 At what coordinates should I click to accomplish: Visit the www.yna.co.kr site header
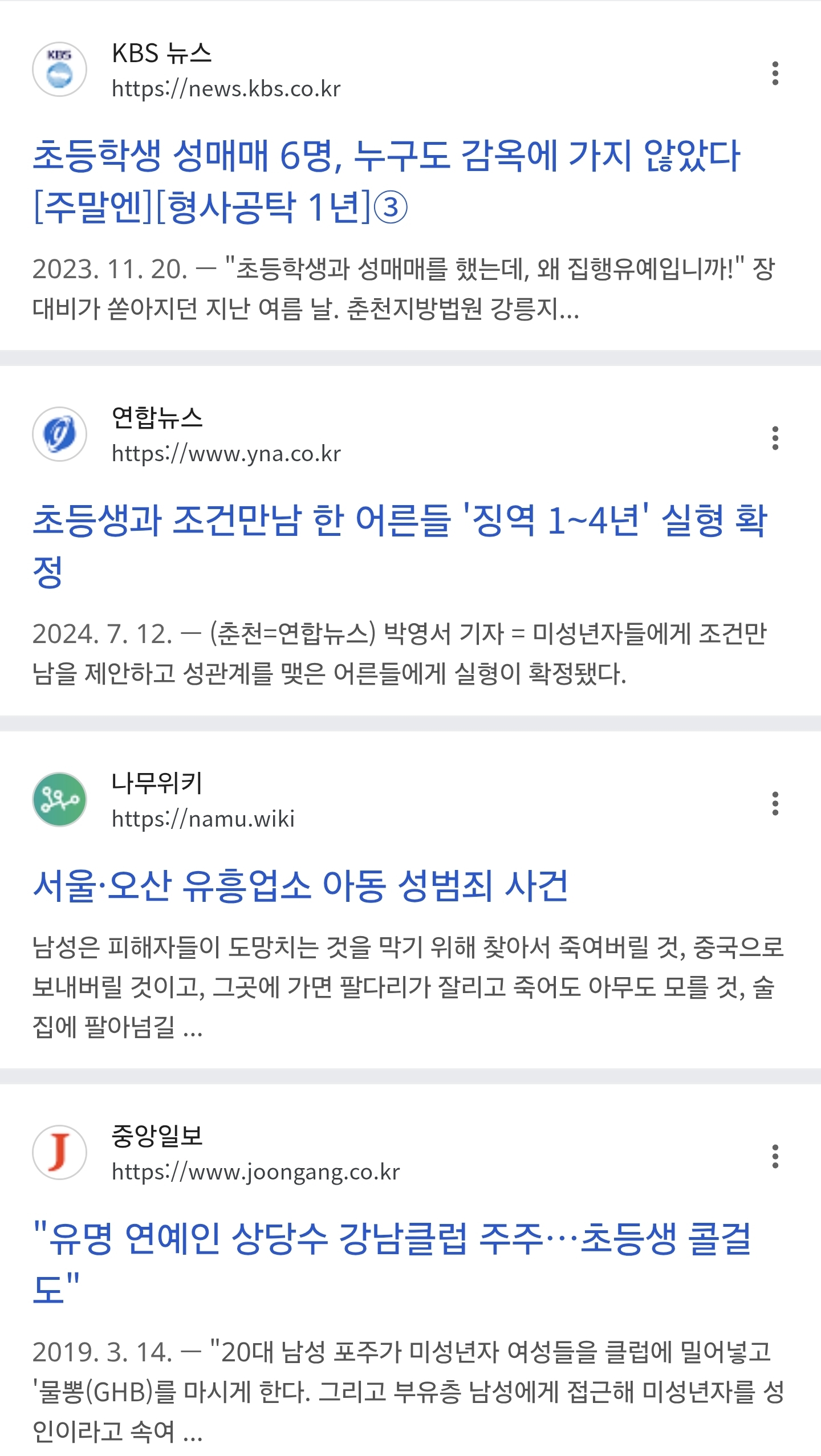tap(226, 436)
